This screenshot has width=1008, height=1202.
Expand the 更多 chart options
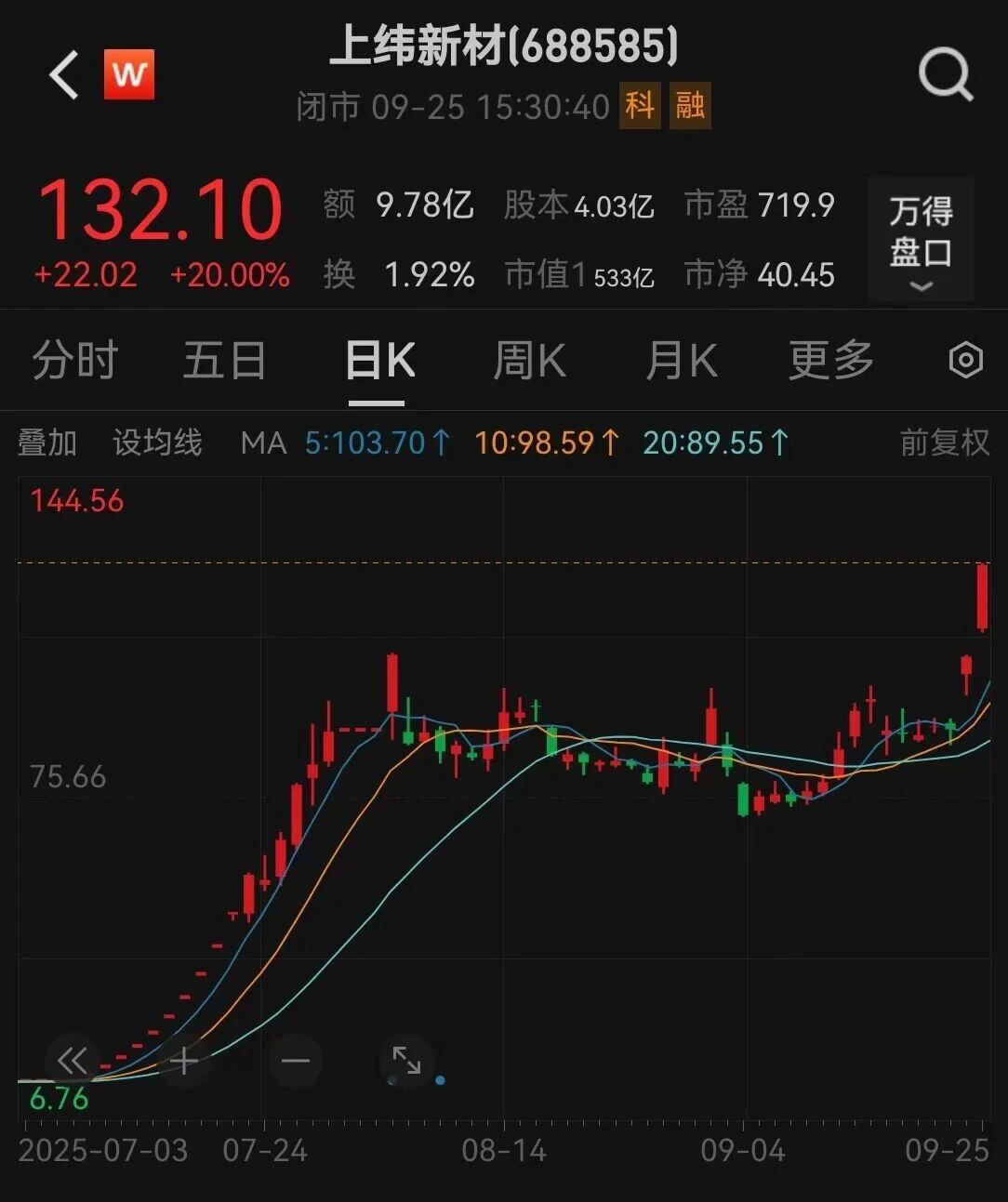click(830, 360)
